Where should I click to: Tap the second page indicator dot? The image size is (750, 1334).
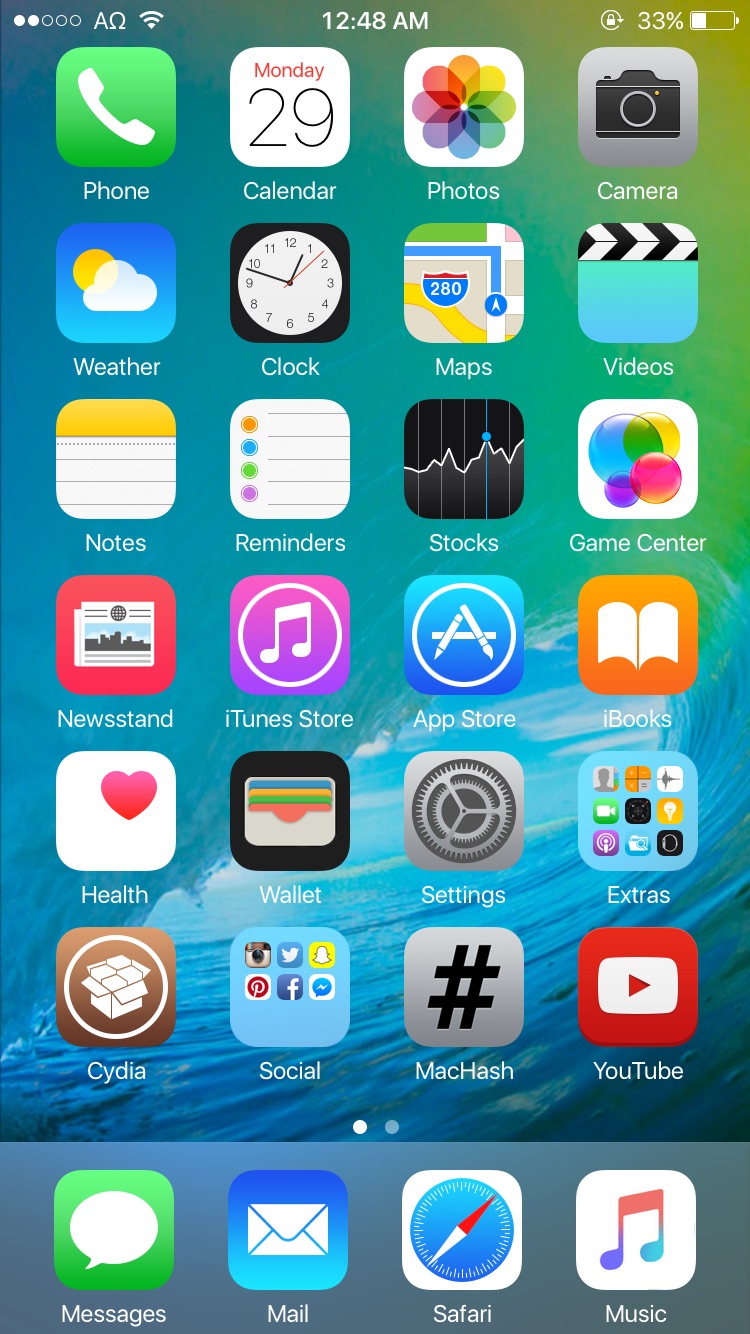(391, 1126)
